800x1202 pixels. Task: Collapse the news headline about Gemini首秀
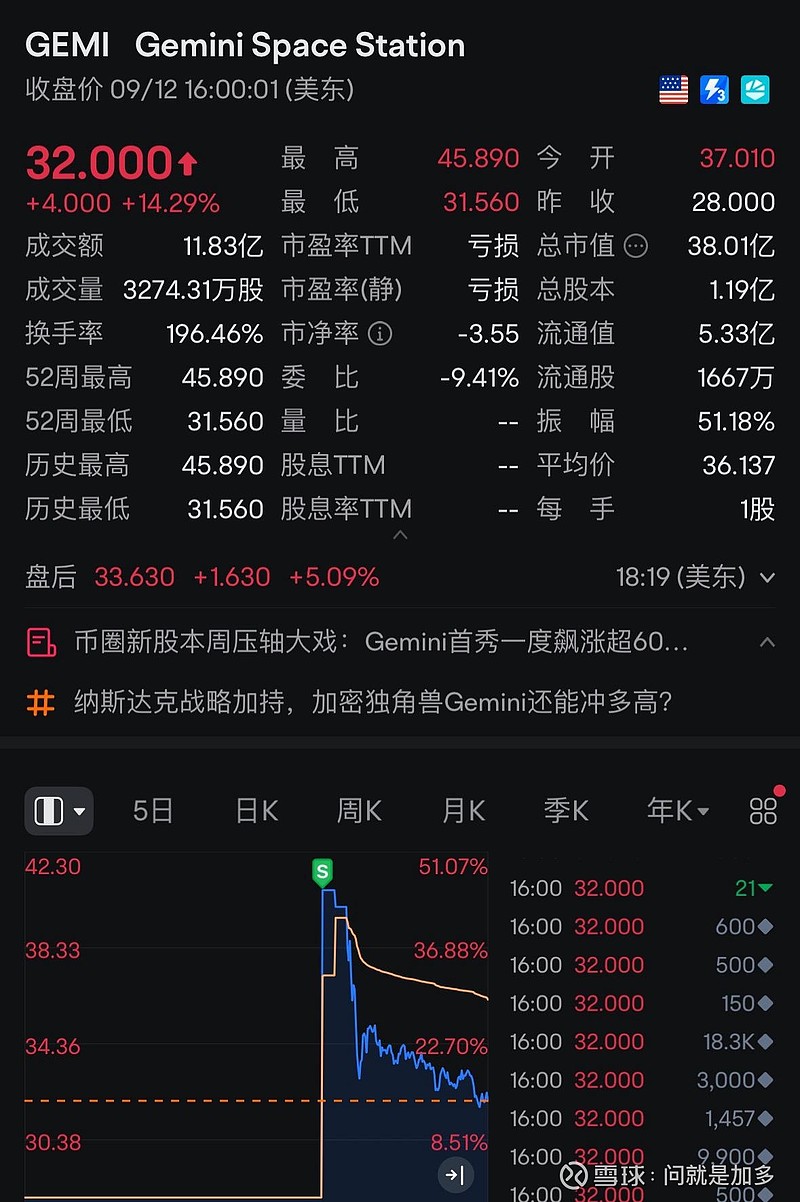click(767, 641)
